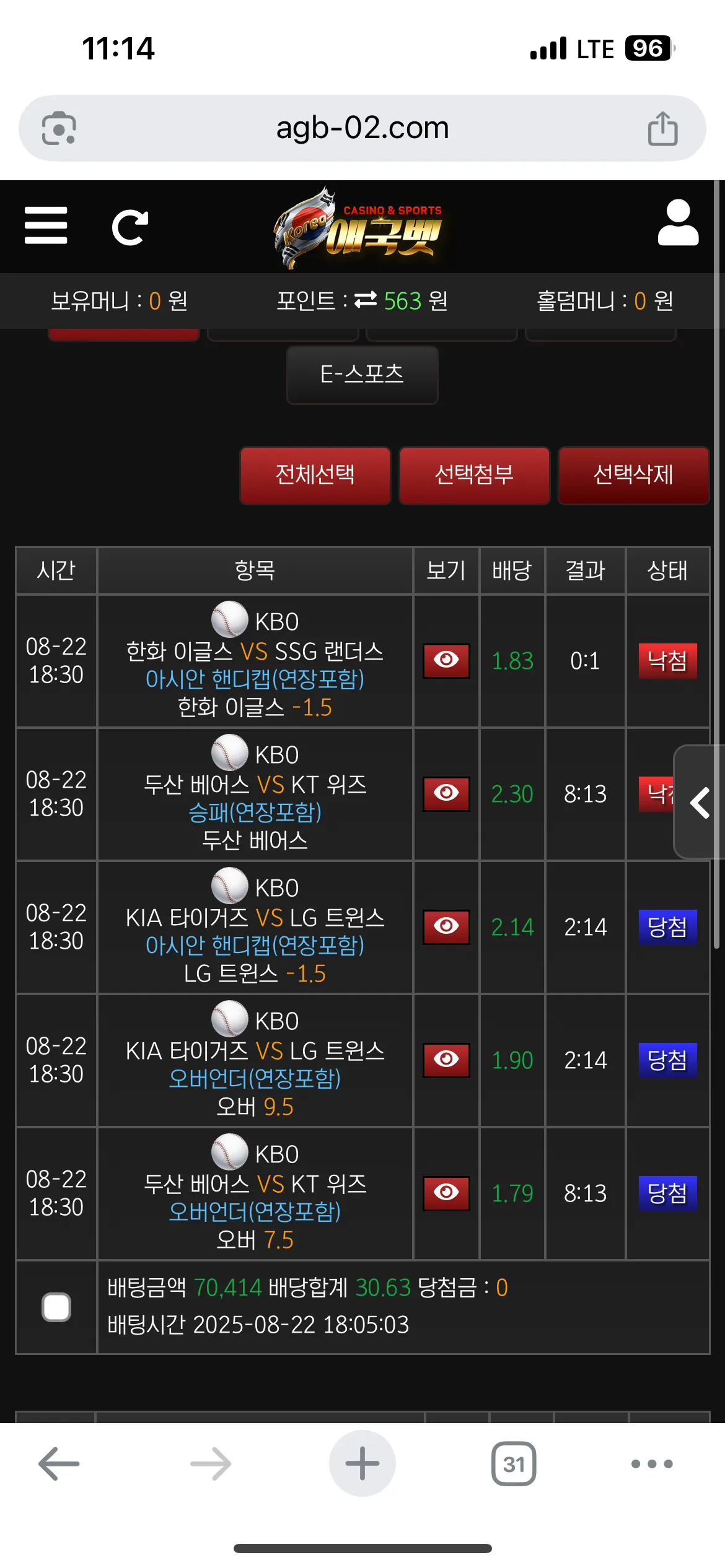Viewport: 725px width, 1568px height.
Task: View details for 한화 이글스 VS SSG 랜더스
Action: click(x=446, y=661)
